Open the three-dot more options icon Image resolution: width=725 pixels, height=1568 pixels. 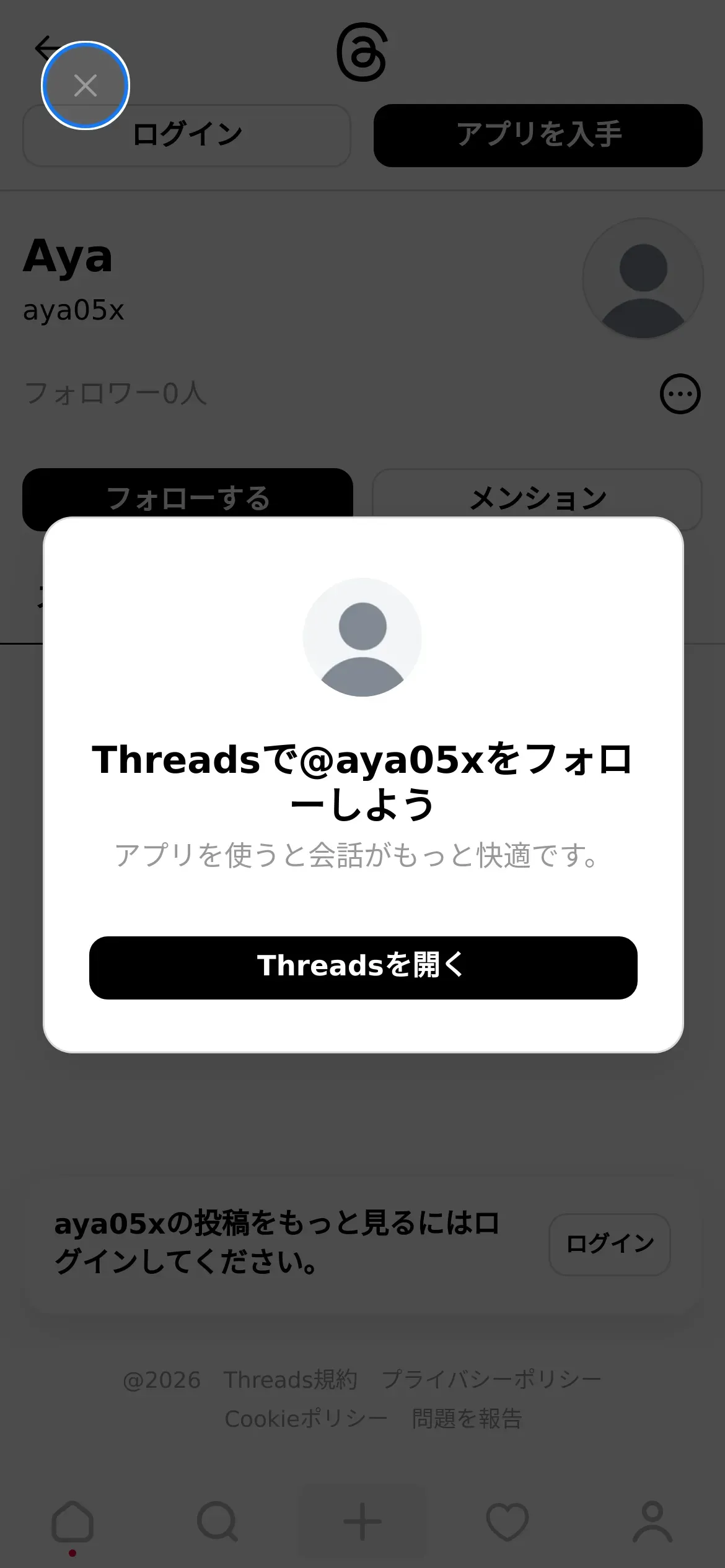pyautogui.click(x=680, y=394)
